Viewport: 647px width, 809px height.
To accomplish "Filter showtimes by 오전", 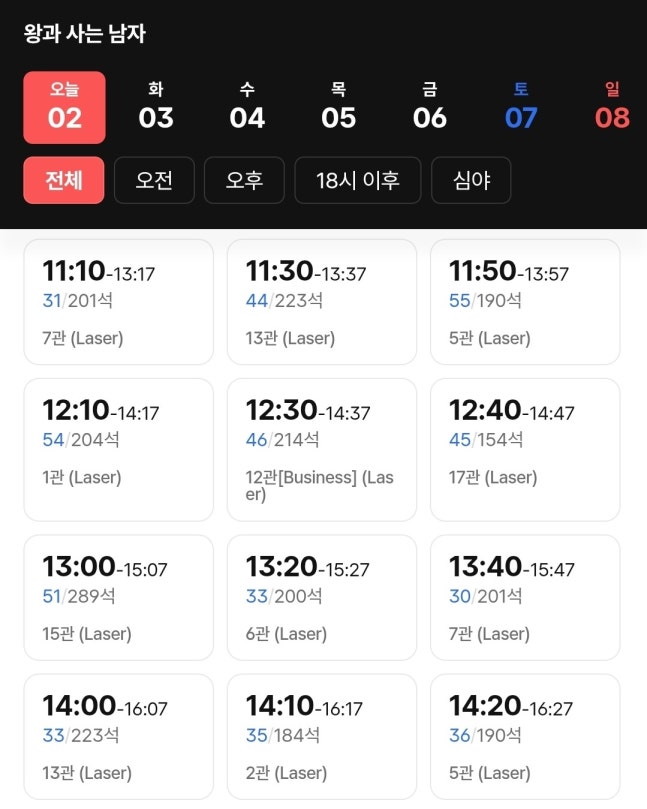I will [154, 180].
